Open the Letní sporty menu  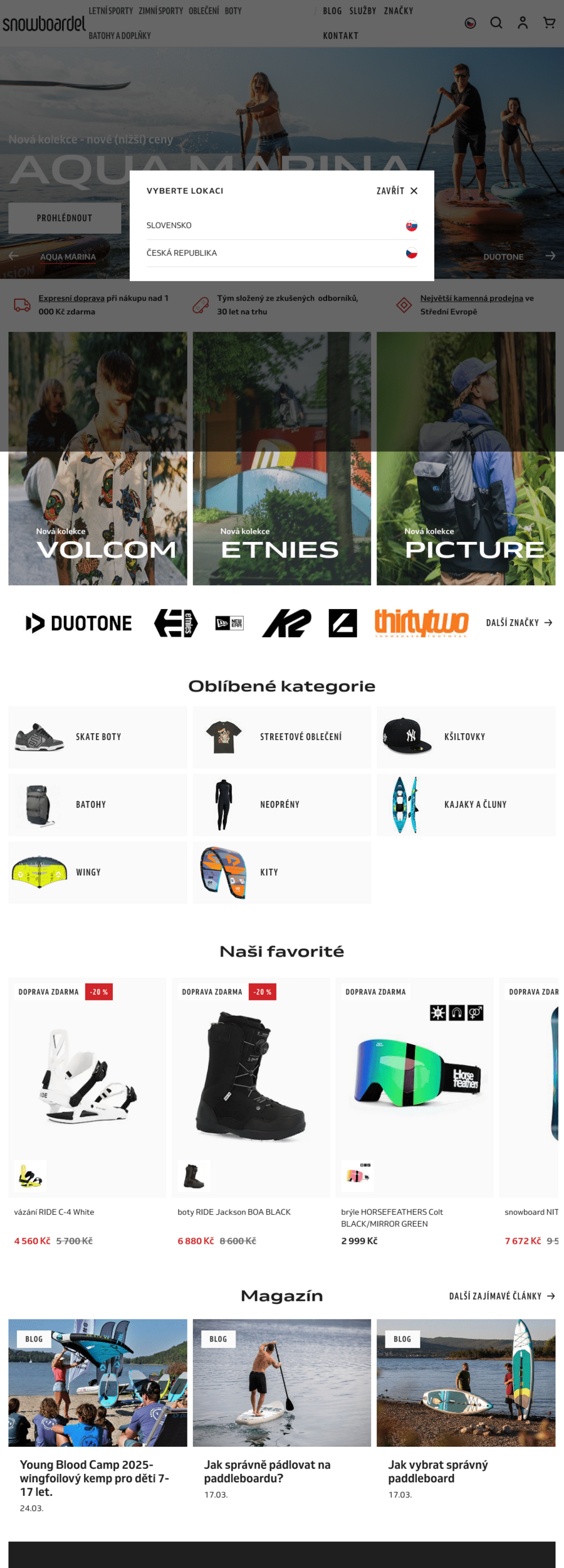(110, 11)
